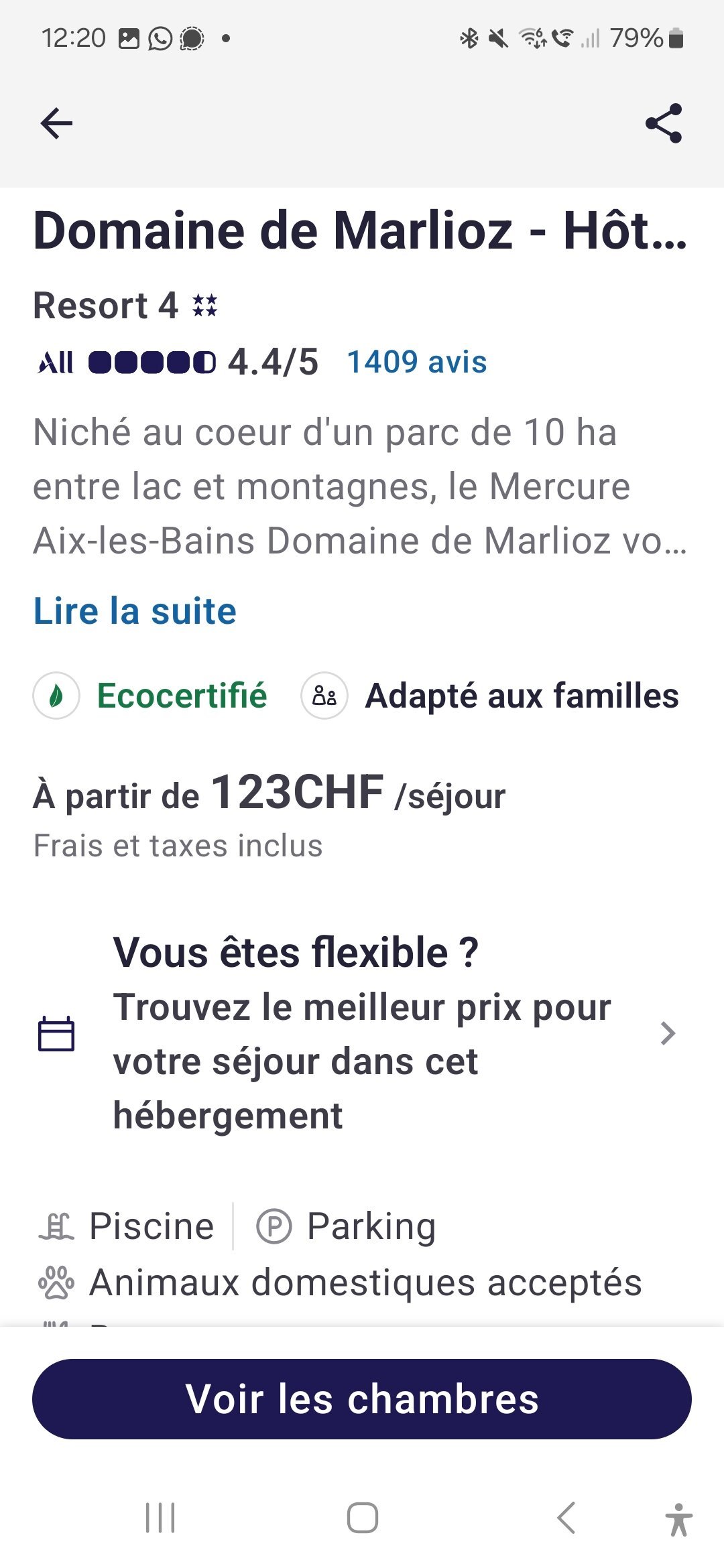The height and width of the screenshot is (1568, 724).
Task: Open the 1409 avis reviews link
Action: 416,363
